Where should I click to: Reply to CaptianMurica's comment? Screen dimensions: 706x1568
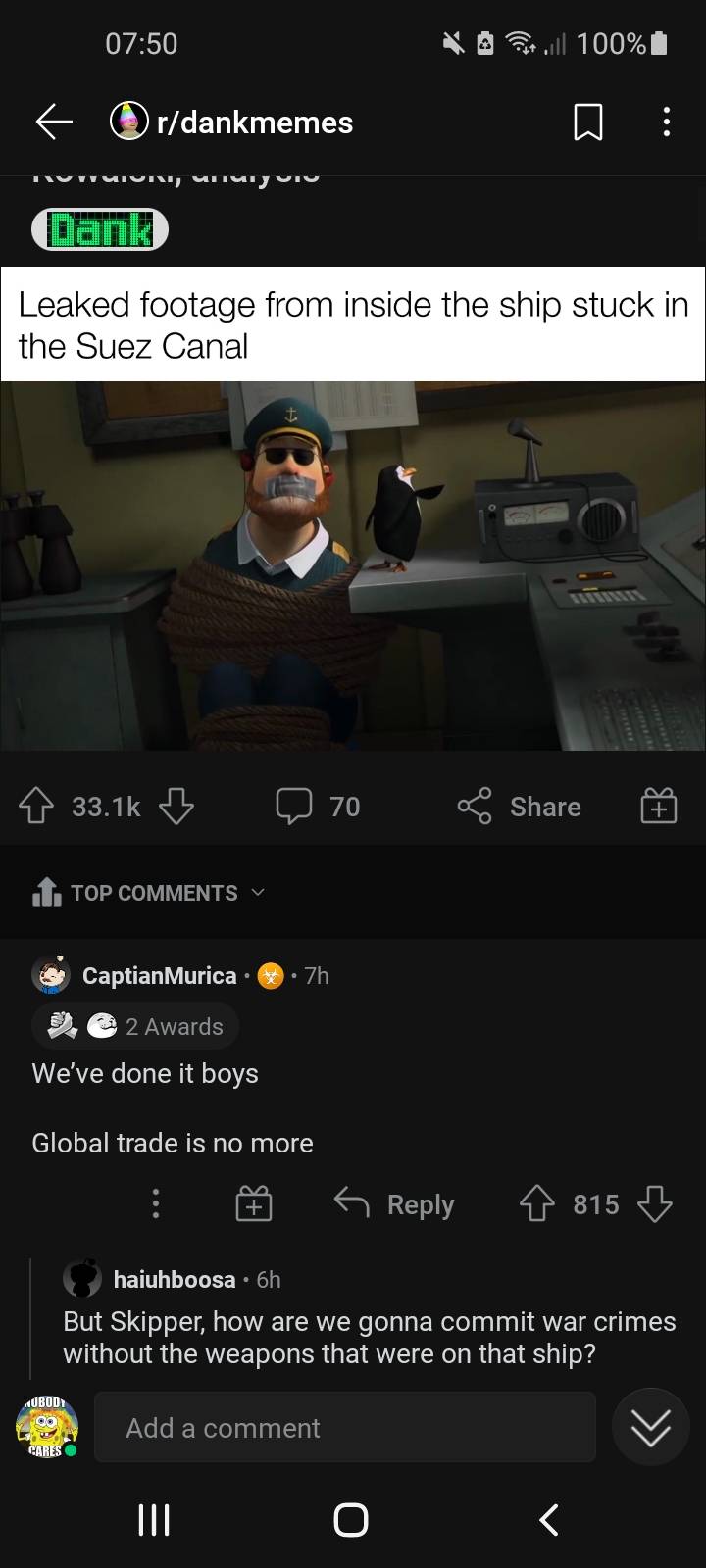point(395,1204)
